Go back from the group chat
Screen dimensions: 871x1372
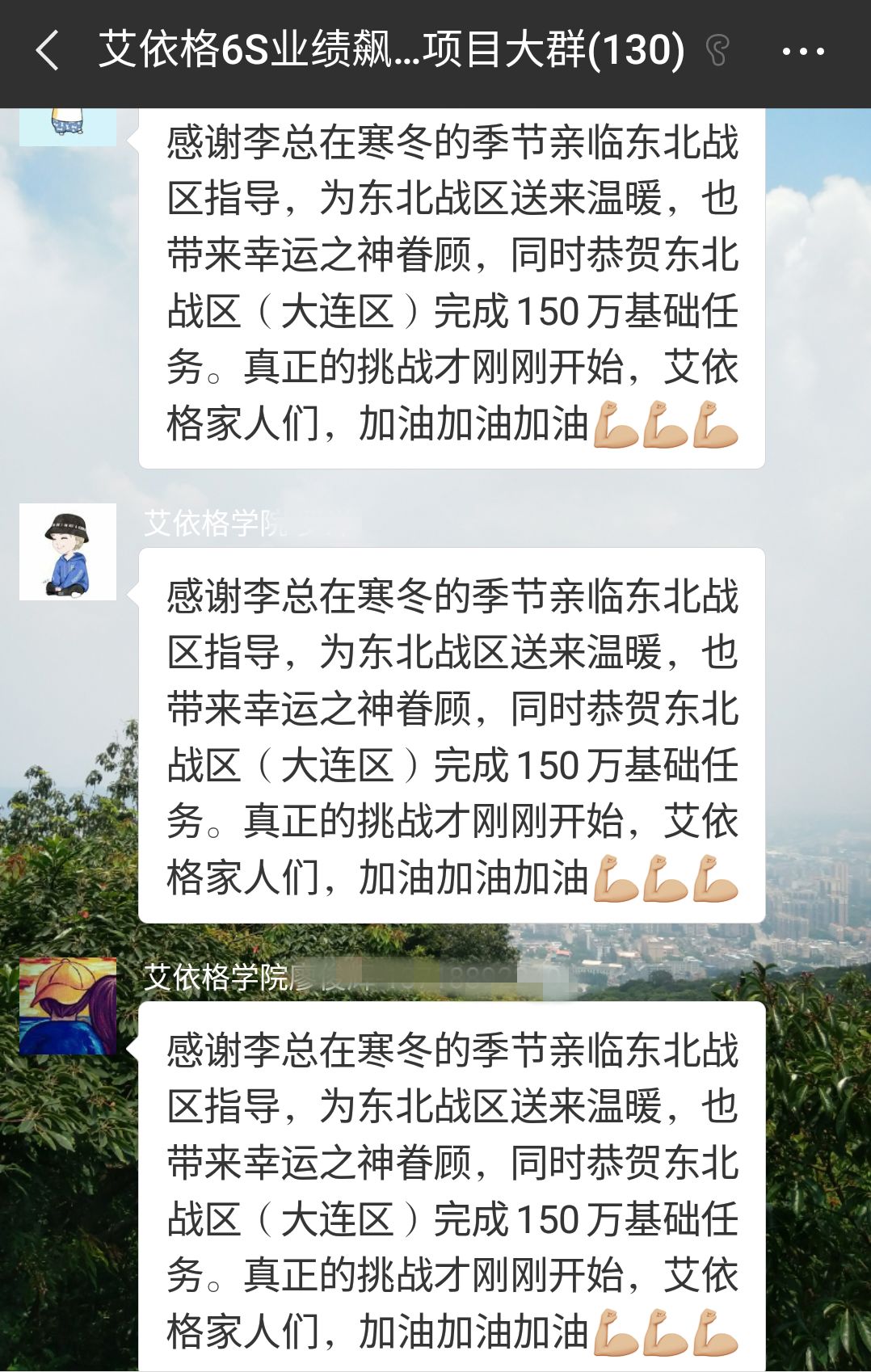tap(48, 51)
